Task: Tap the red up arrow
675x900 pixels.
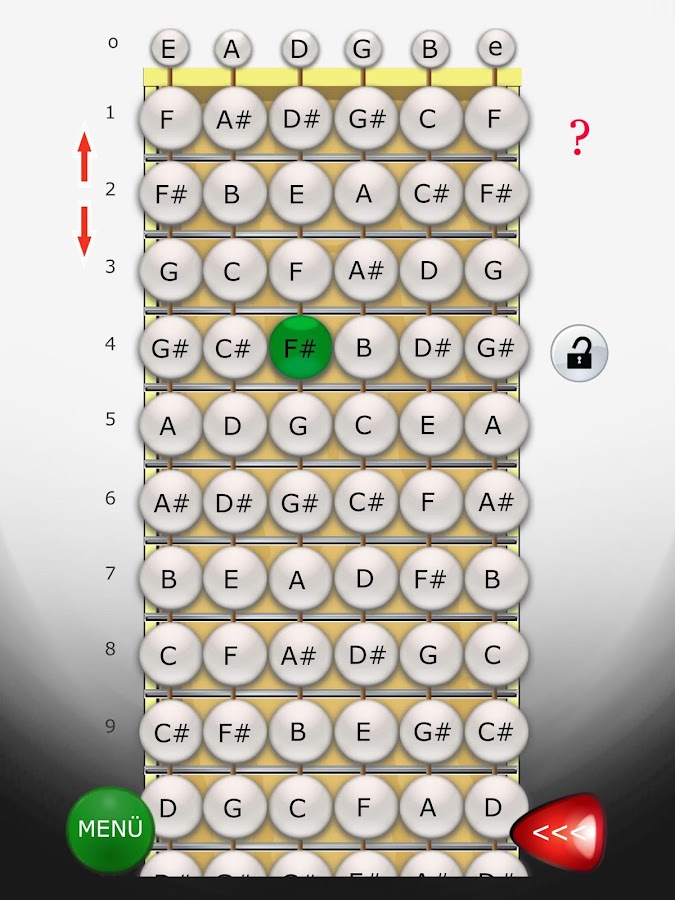Action: point(85,157)
